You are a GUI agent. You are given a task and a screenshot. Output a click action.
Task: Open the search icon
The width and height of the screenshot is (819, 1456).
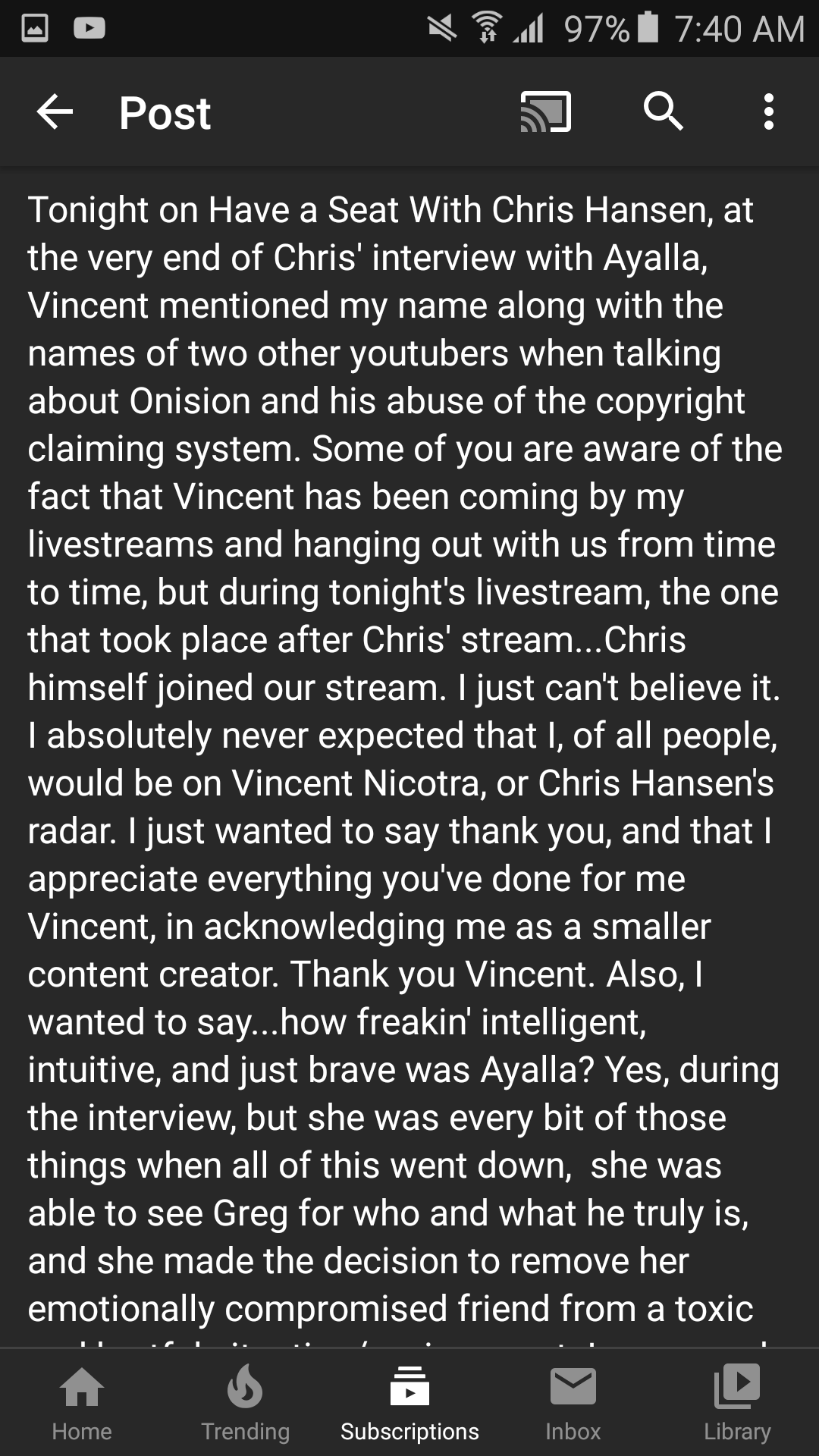pos(664,112)
